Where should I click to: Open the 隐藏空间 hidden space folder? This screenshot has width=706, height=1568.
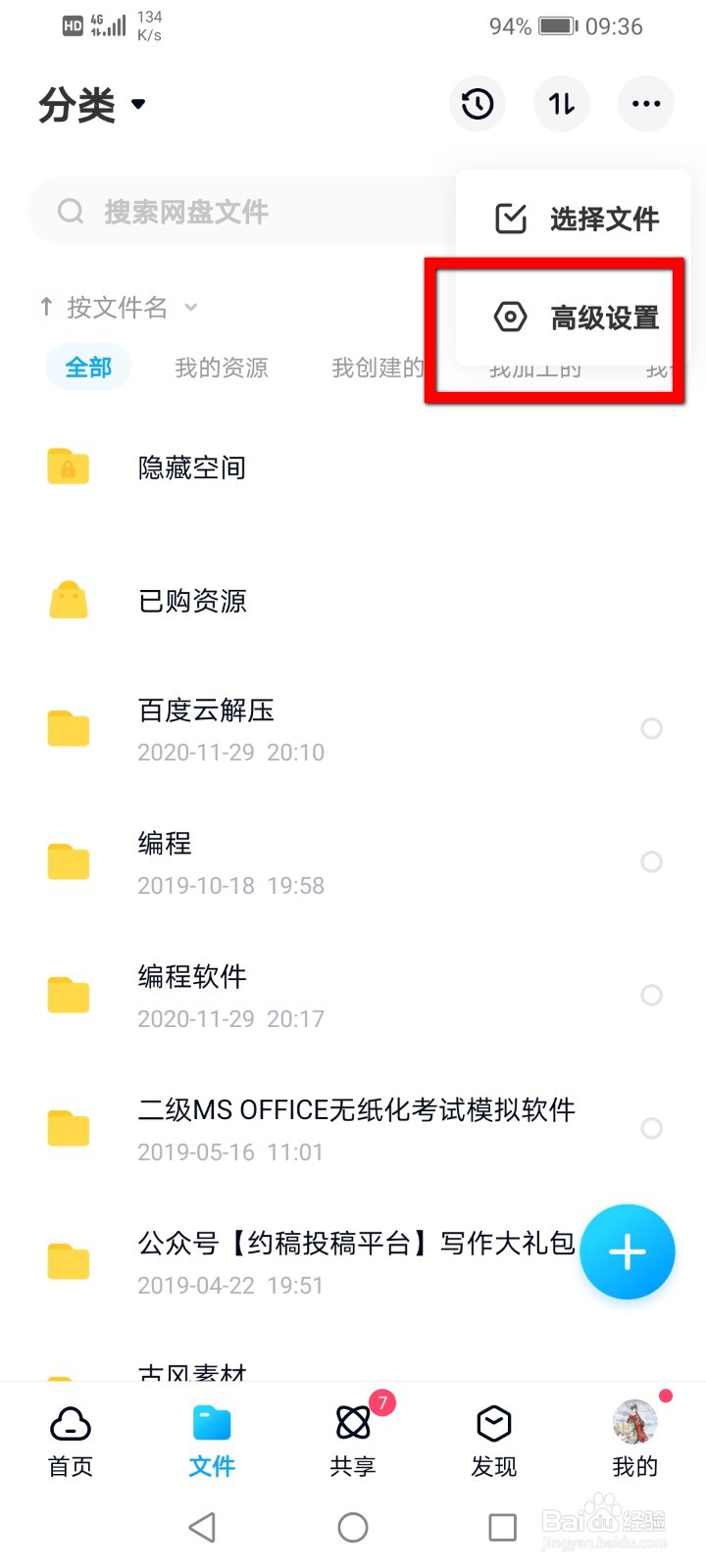pos(191,467)
